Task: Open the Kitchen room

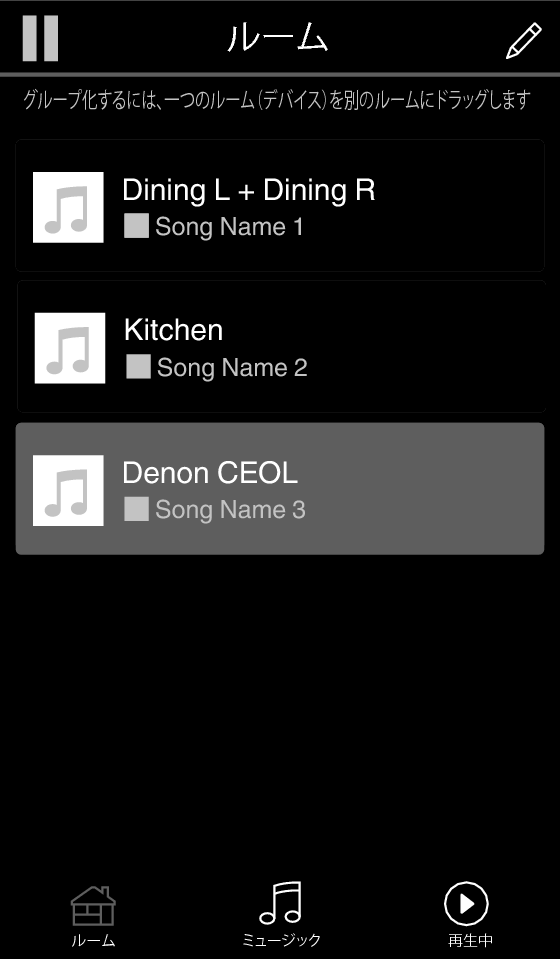Action: pyautogui.click(x=281, y=347)
